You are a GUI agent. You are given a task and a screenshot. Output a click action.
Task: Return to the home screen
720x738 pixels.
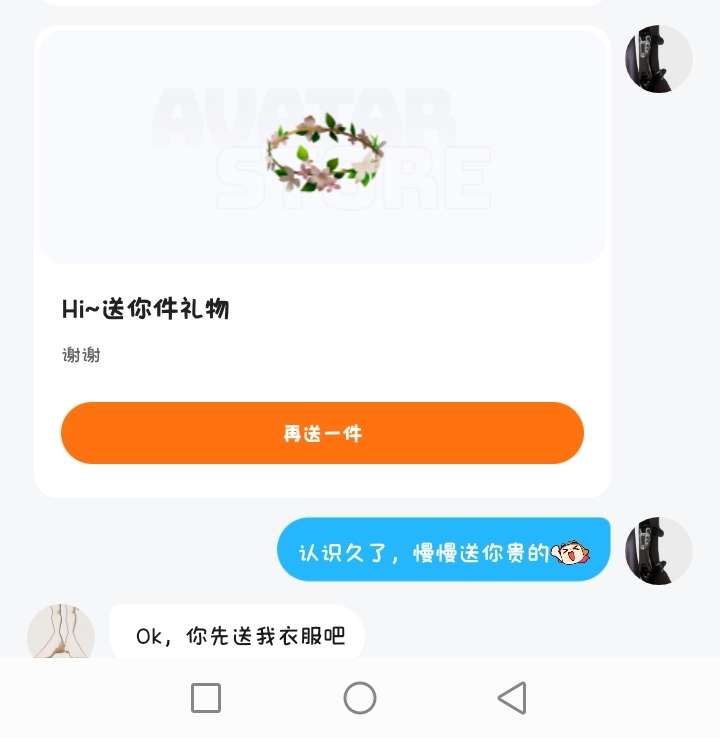tap(360, 698)
